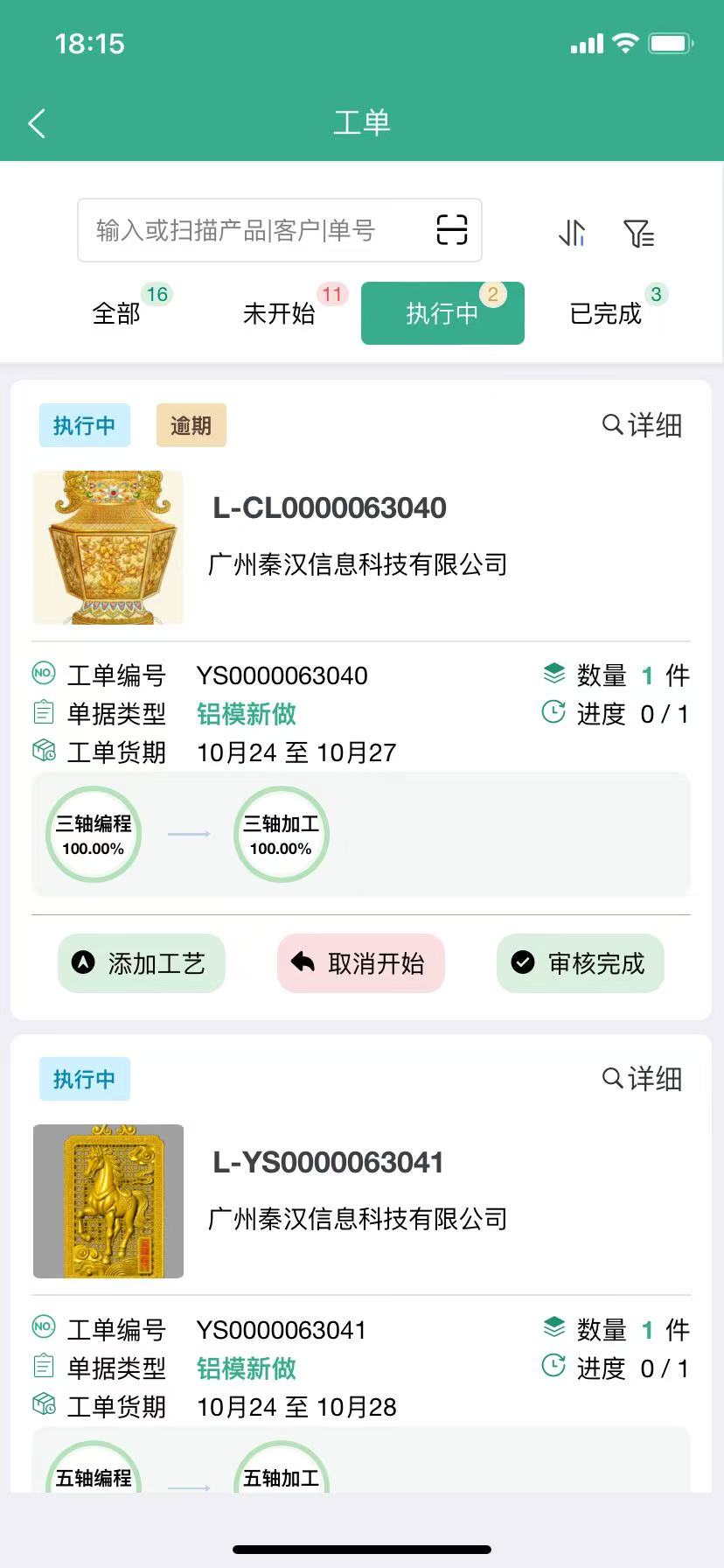Select the 执行中 tab

442,313
